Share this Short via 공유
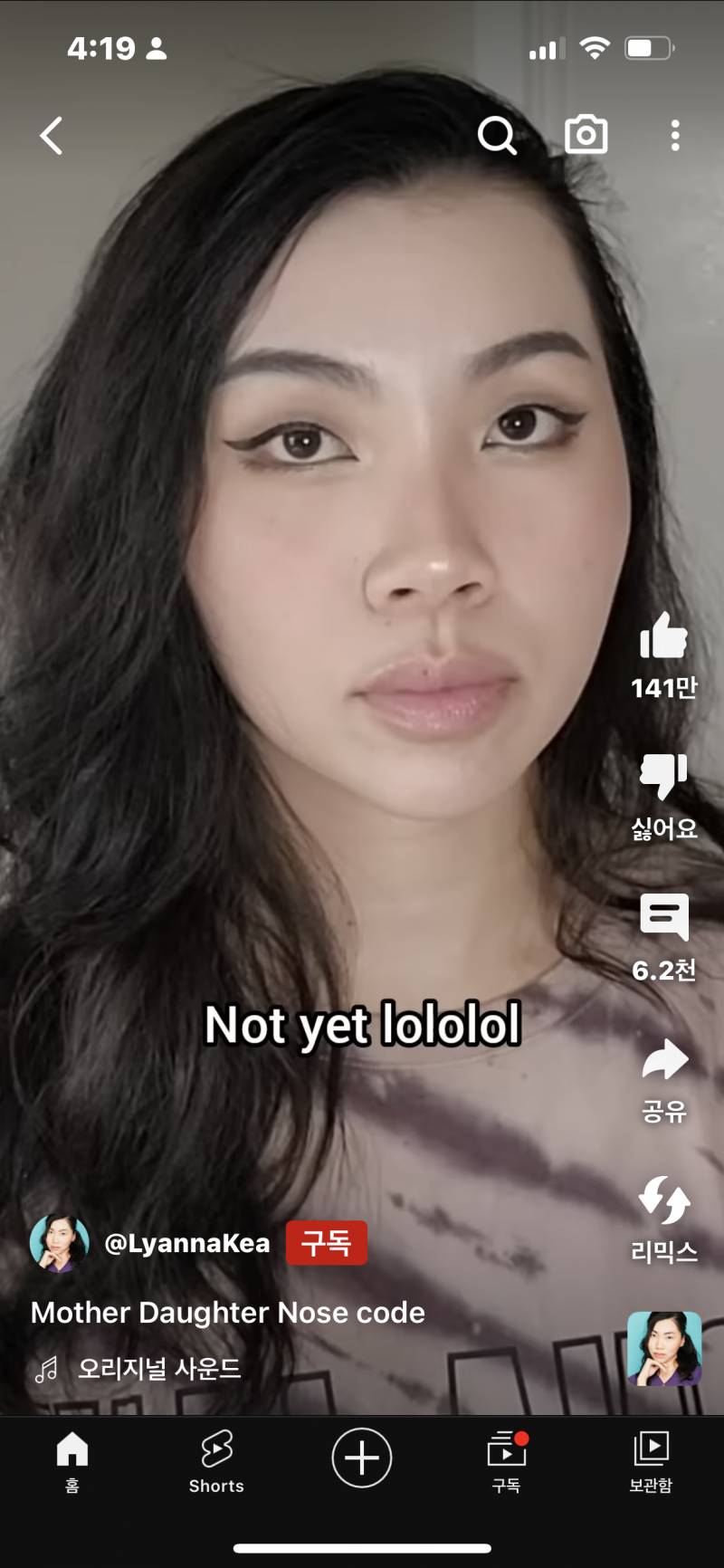 coord(663,1060)
